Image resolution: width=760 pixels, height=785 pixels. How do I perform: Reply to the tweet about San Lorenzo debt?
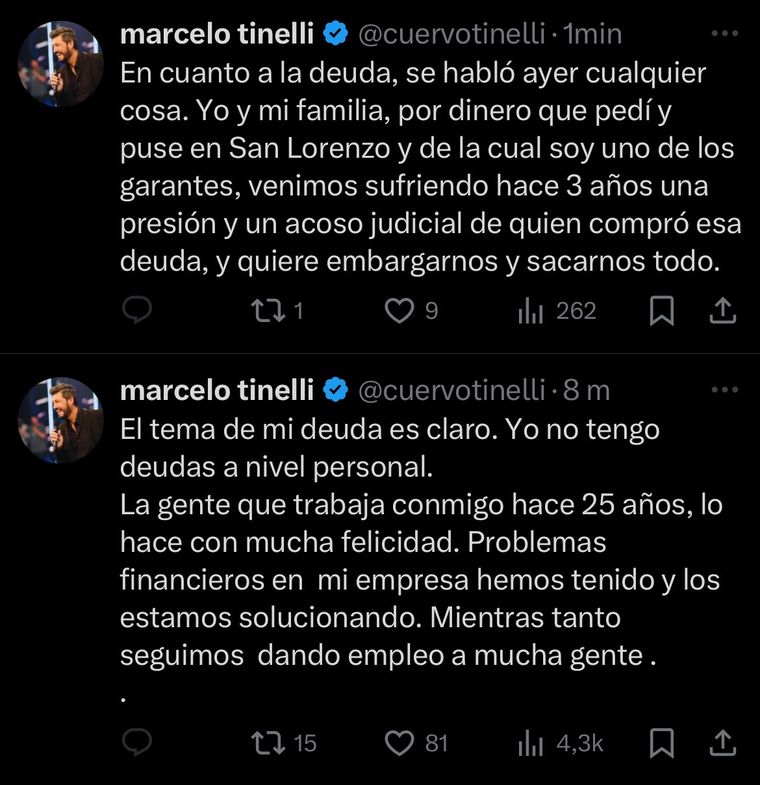[x=137, y=312]
